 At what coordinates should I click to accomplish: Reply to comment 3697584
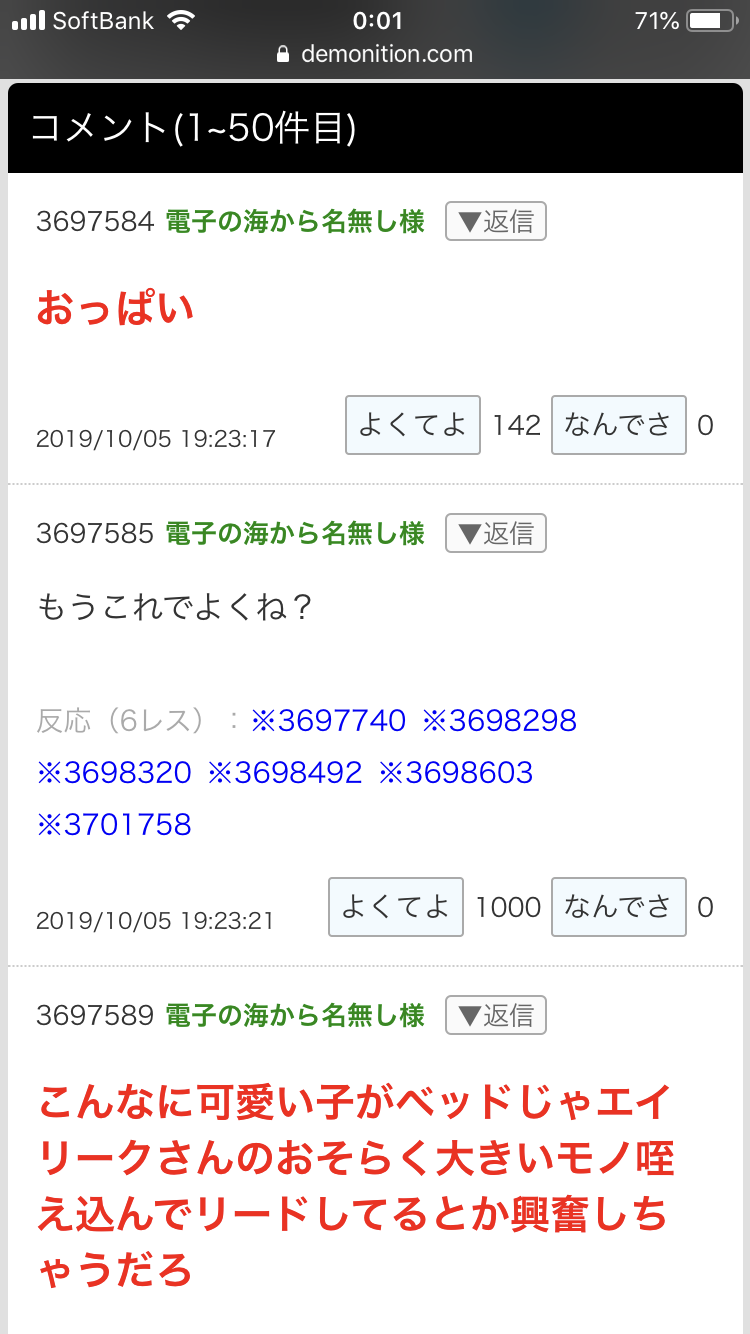point(496,222)
